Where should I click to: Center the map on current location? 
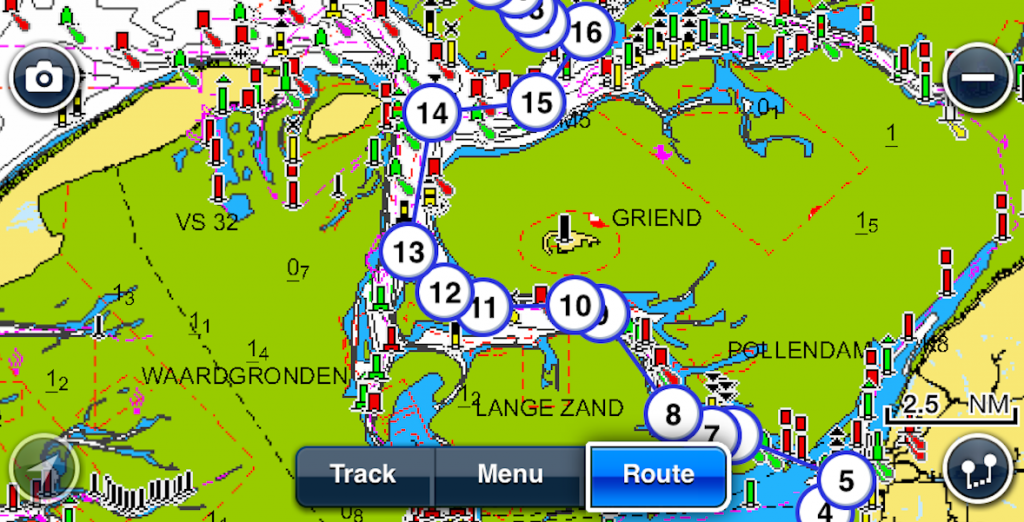point(44,467)
